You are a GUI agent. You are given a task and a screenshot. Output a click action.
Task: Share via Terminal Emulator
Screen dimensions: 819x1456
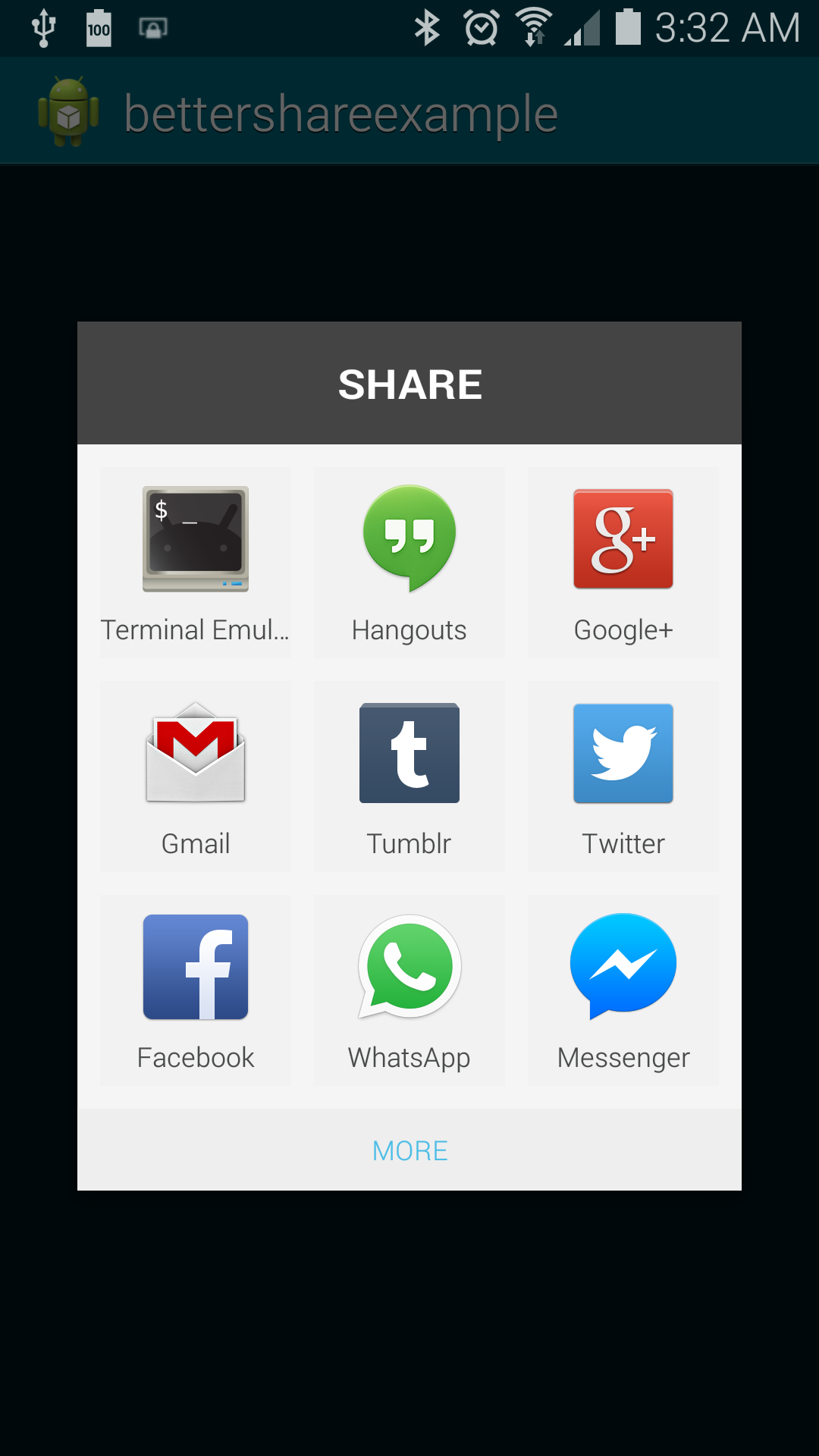(196, 562)
